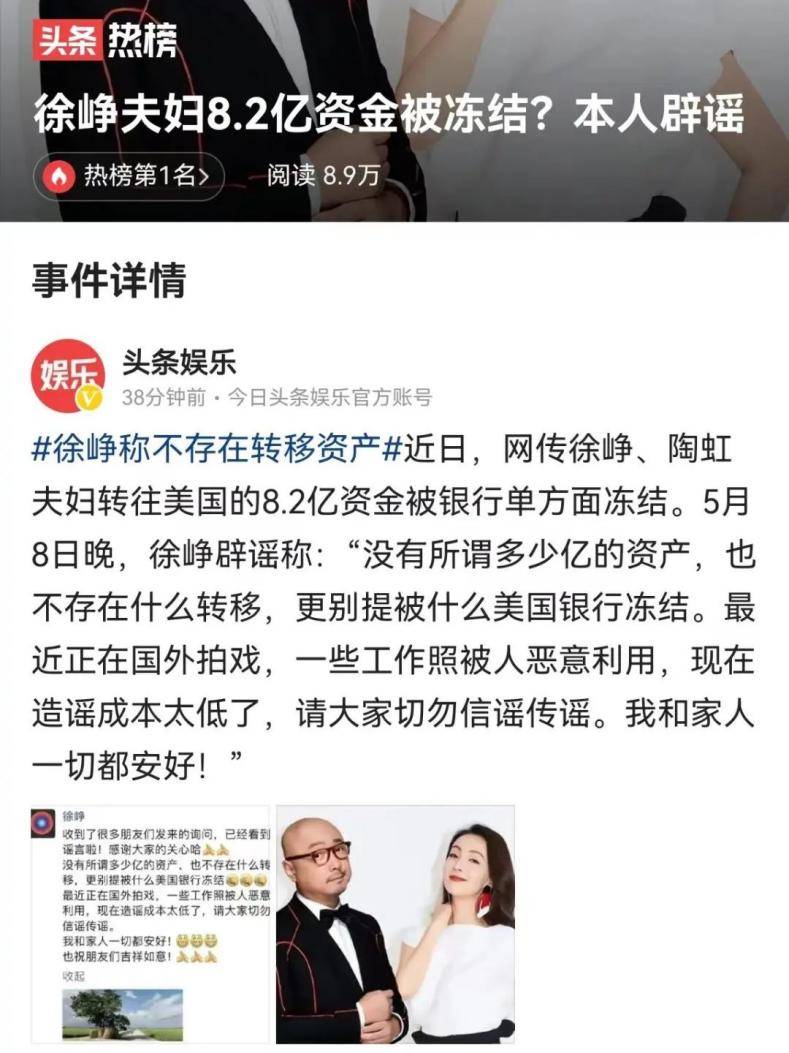Open the couple photo attached to the post
The height and width of the screenshot is (1053, 789).
tap(396, 925)
